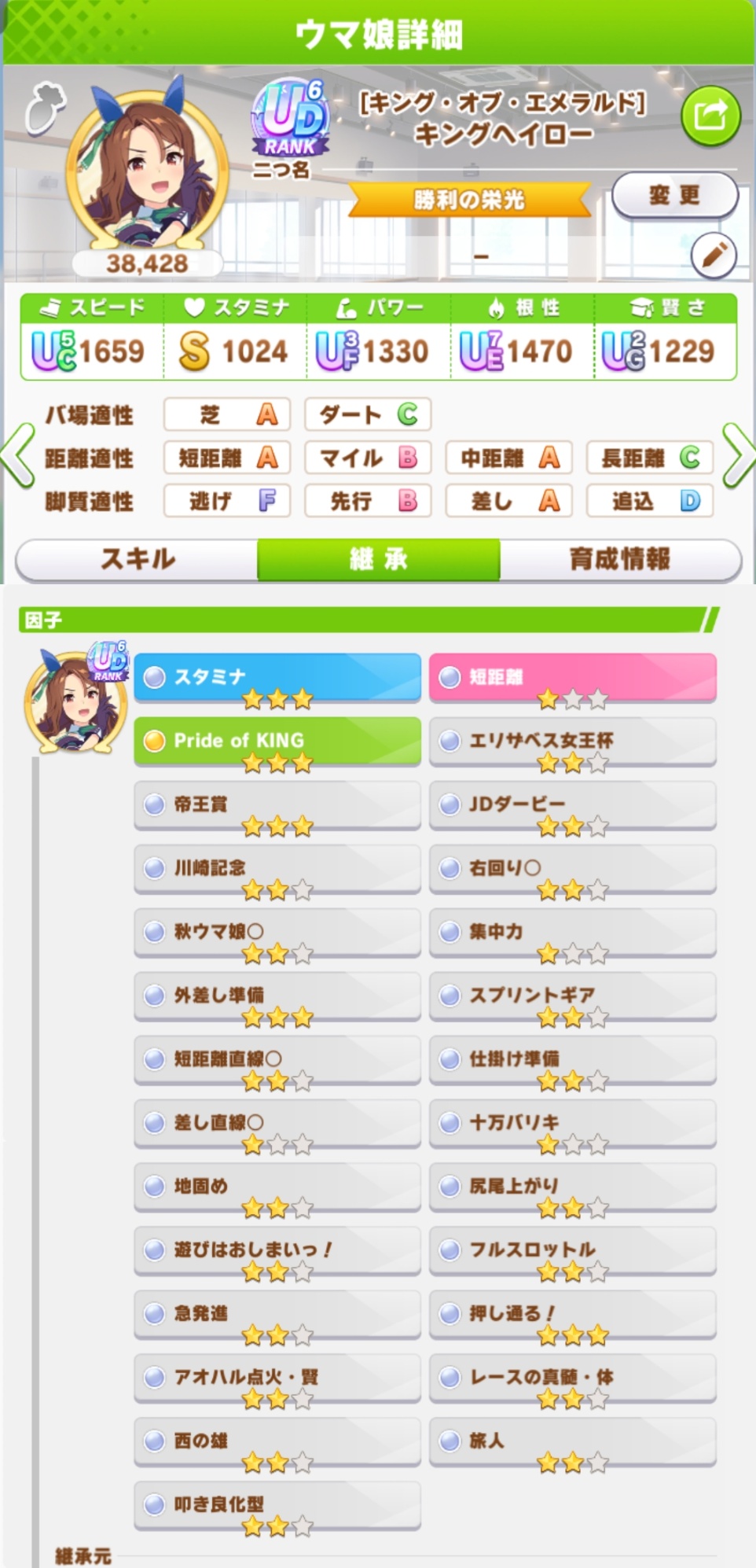Screen dimensions: 756x1568
Task: Select the 叩き良化型 factor
Action: click(277, 1505)
